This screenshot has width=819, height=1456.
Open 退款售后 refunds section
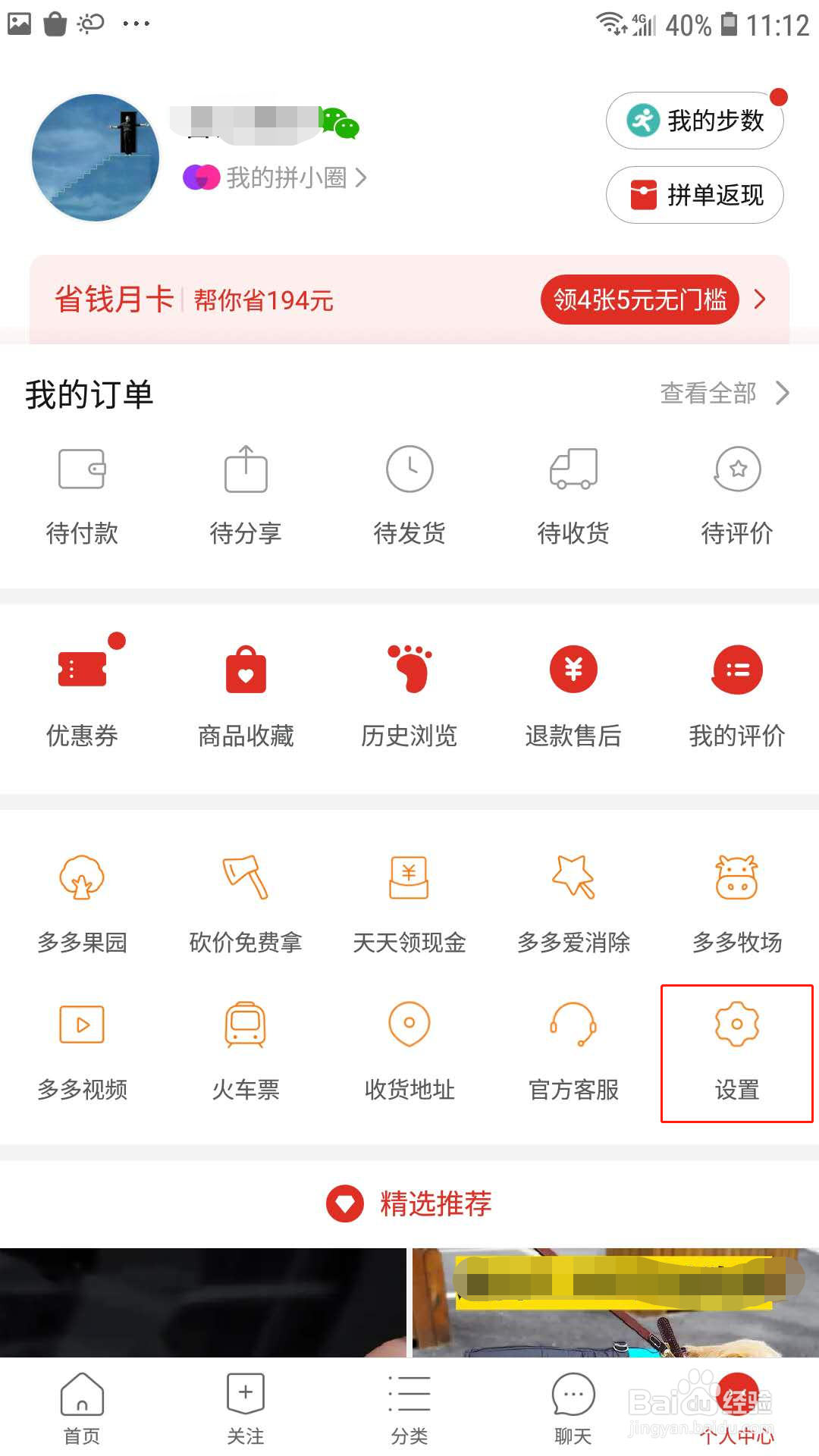tap(573, 694)
